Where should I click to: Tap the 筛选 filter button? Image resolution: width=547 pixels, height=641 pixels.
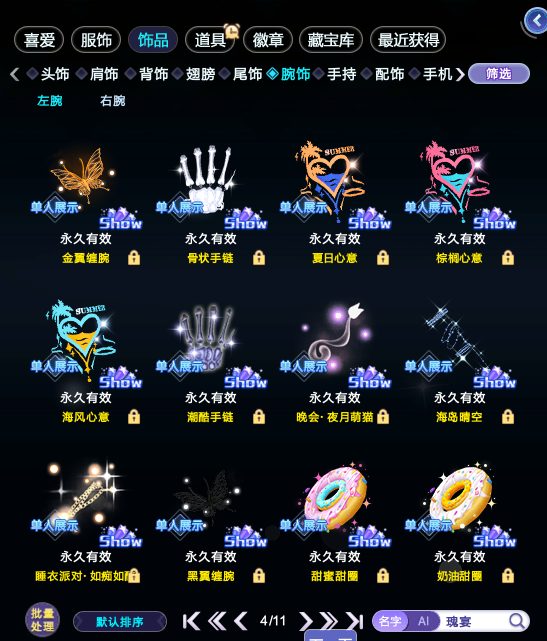click(x=499, y=74)
